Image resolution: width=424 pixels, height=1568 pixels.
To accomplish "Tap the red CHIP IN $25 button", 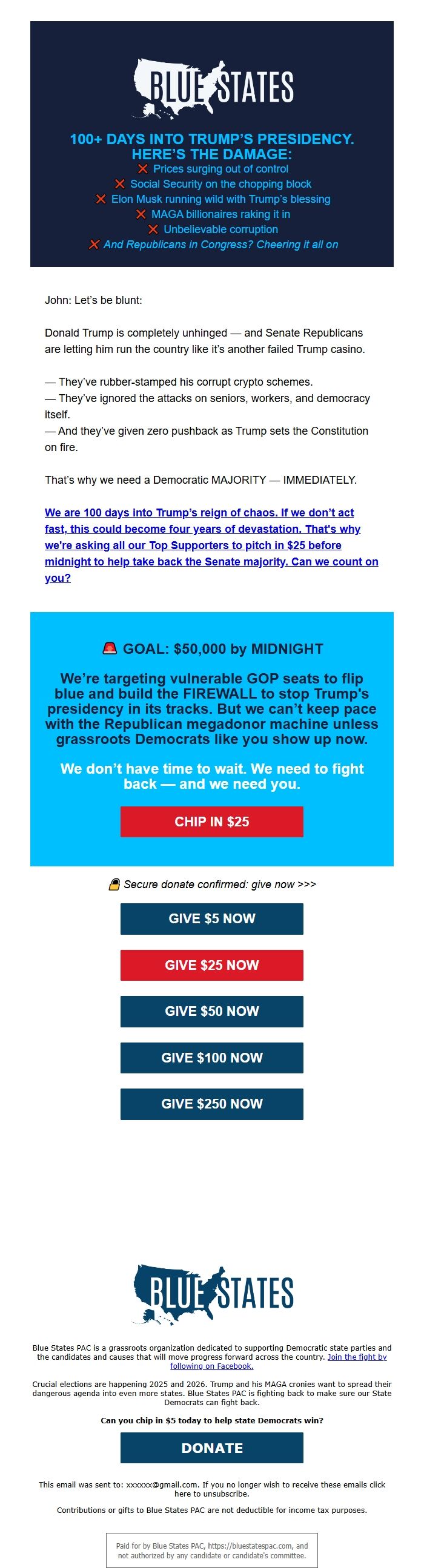I will coord(211,821).
